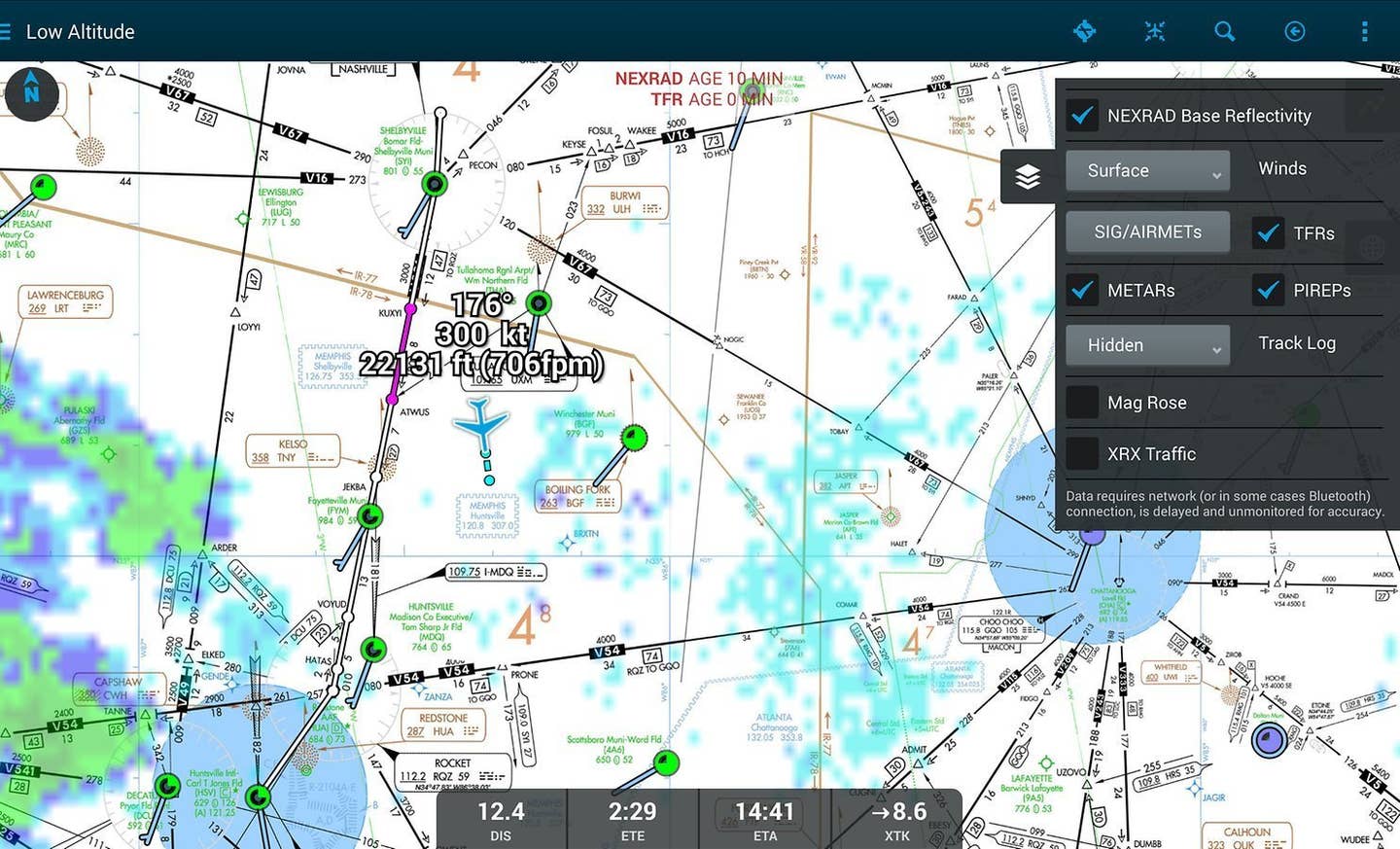Open the overflow menu
Viewport: 1400px width, 849px height.
point(1364,31)
